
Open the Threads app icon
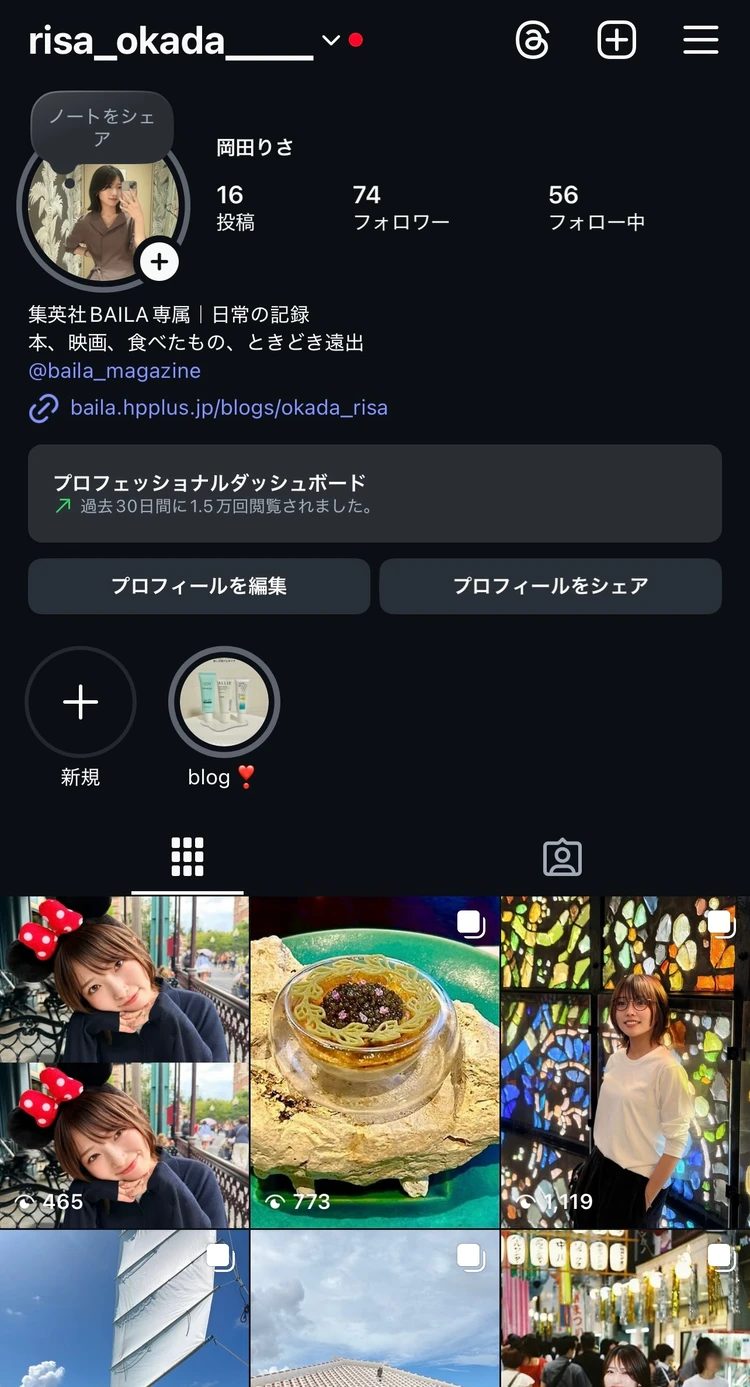point(533,40)
